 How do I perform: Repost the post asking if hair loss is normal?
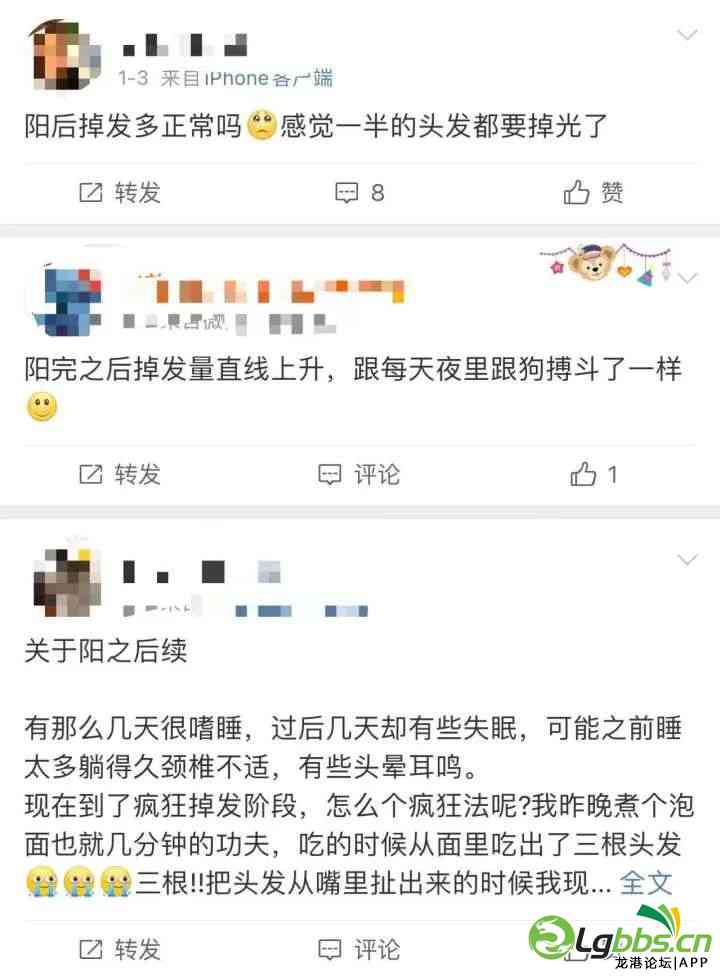pos(120,192)
